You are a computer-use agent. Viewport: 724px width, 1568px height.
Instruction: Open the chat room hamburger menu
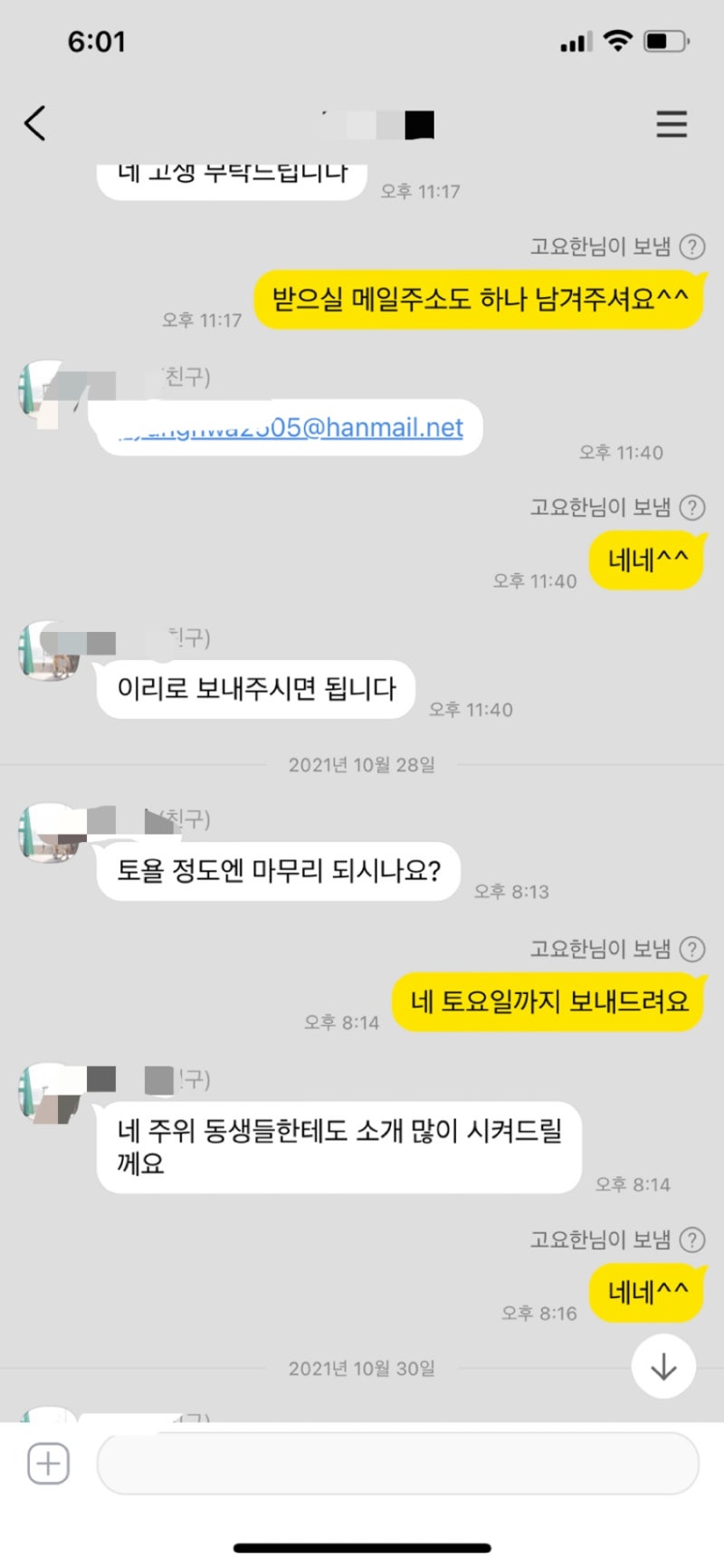(x=672, y=124)
